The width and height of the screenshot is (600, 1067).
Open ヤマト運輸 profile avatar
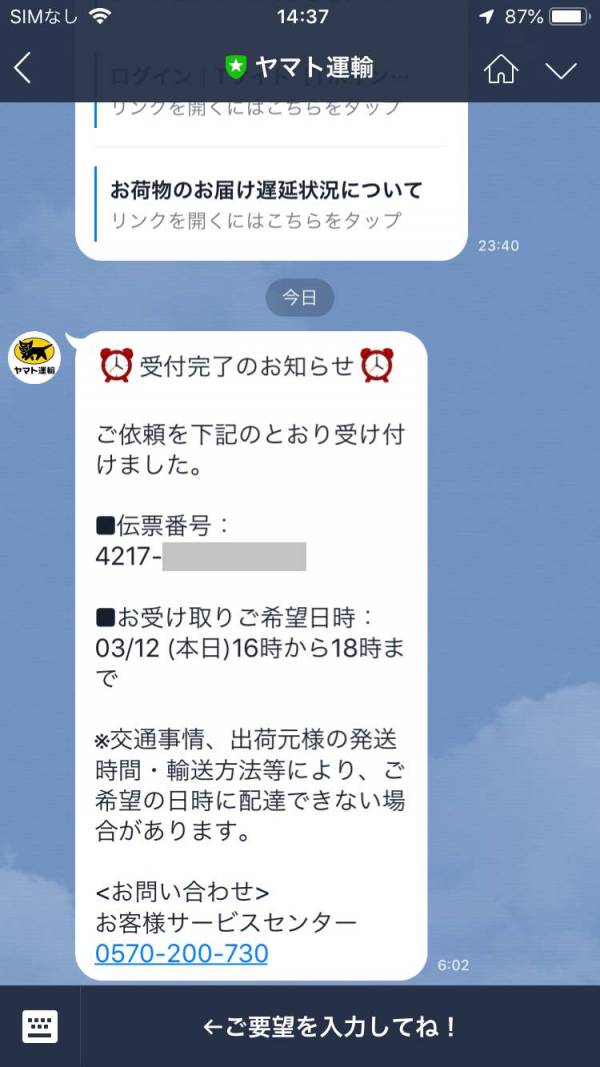pyautogui.click(x=35, y=357)
